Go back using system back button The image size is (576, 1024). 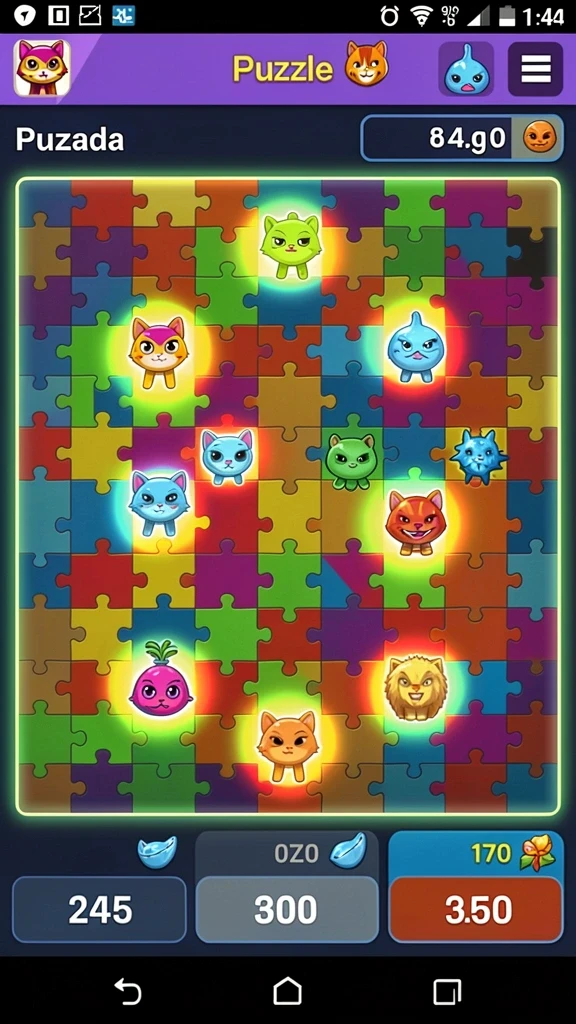pyautogui.click(x=127, y=991)
